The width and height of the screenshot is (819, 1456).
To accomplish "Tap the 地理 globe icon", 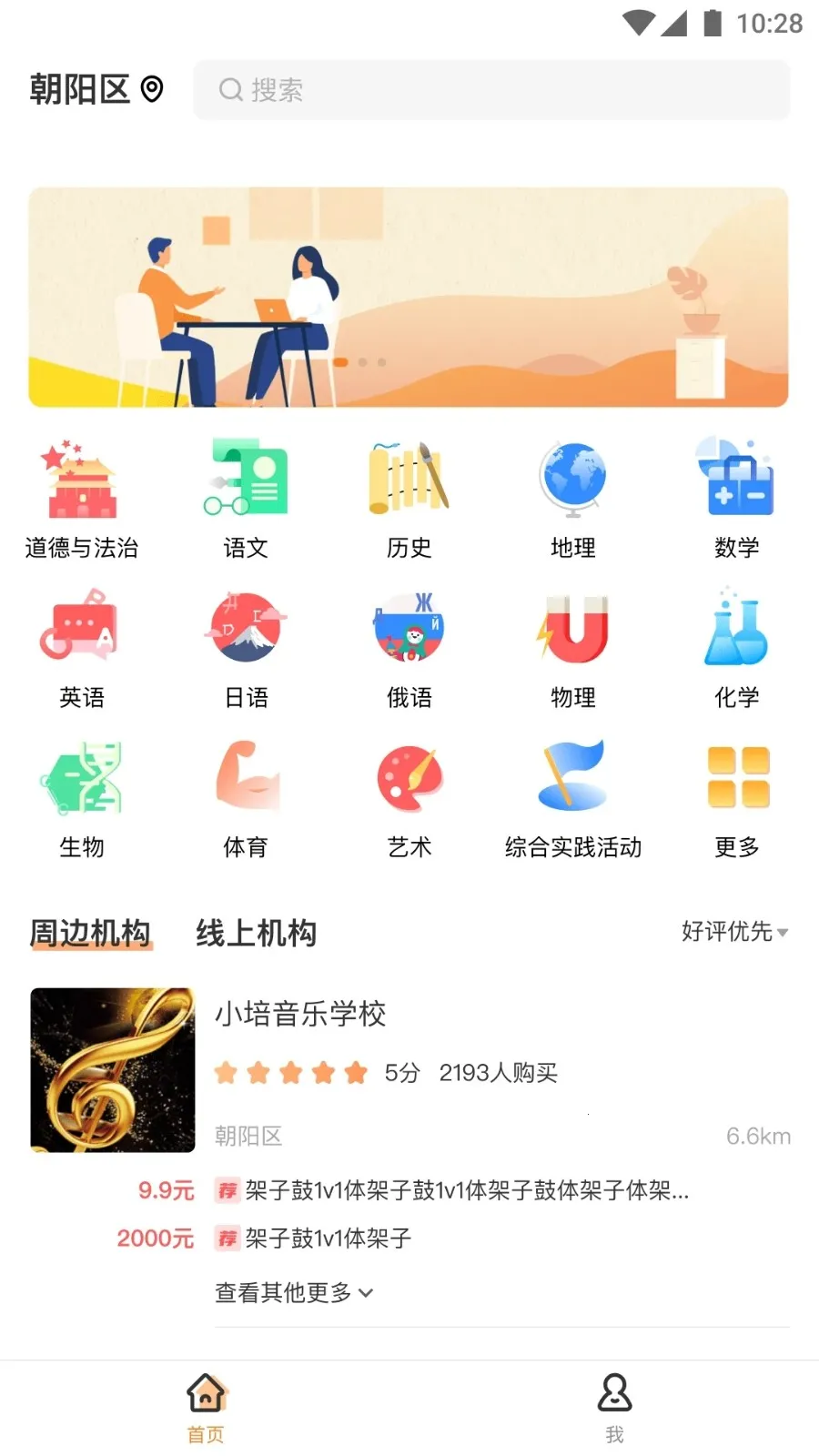I will (x=572, y=478).
